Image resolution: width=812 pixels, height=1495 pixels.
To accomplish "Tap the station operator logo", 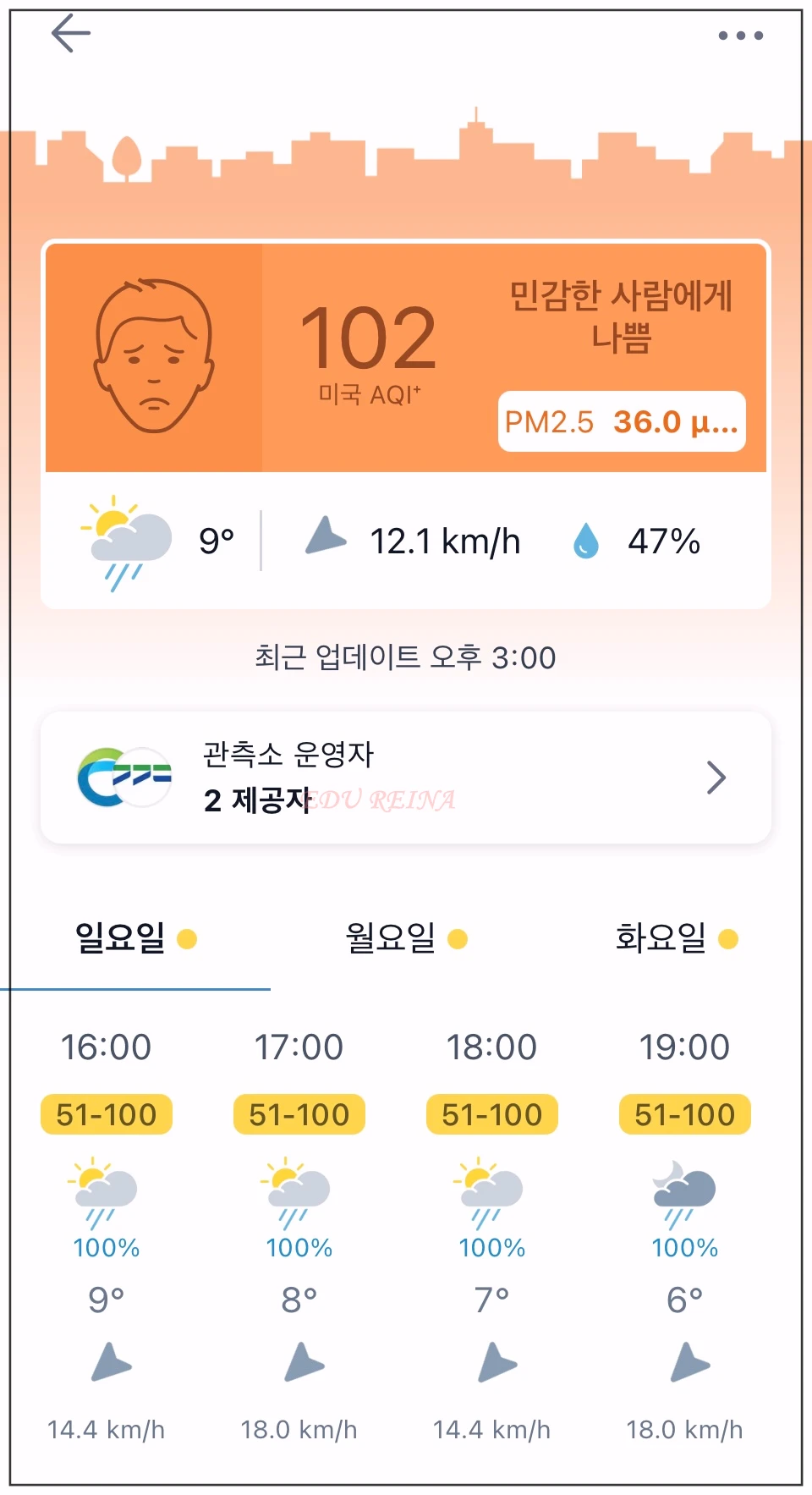I will coord(125,776).
